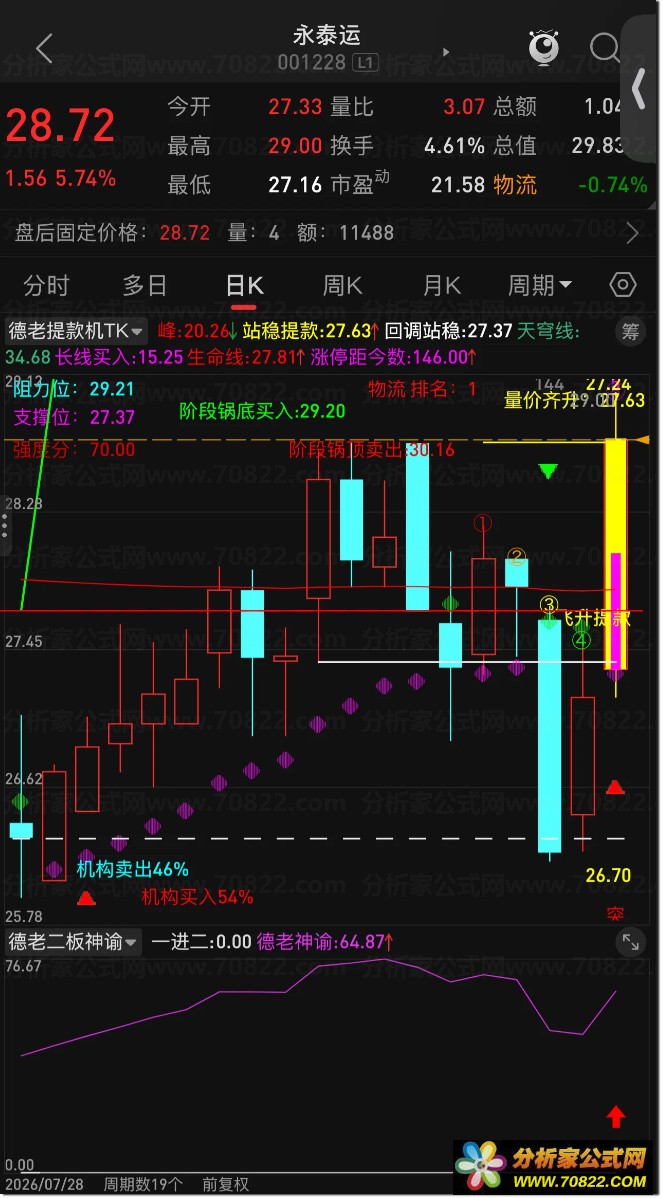Open chart settings hexagon icon

(623, 286)
